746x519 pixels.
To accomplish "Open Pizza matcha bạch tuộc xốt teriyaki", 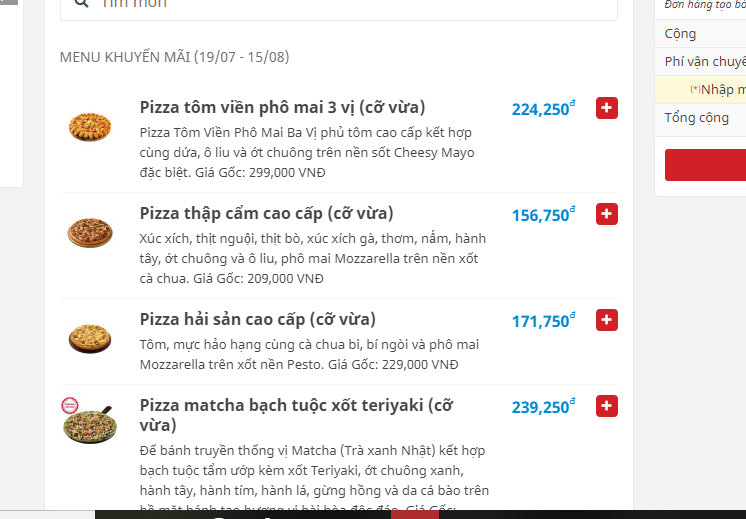I will (x=296, y=406).
